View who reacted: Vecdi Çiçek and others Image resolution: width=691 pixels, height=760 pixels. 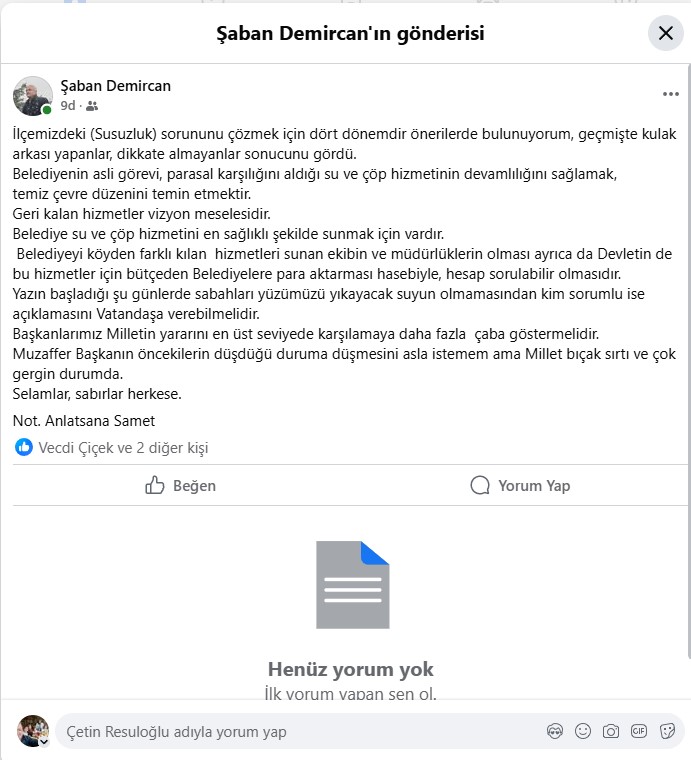click(123, 448)
